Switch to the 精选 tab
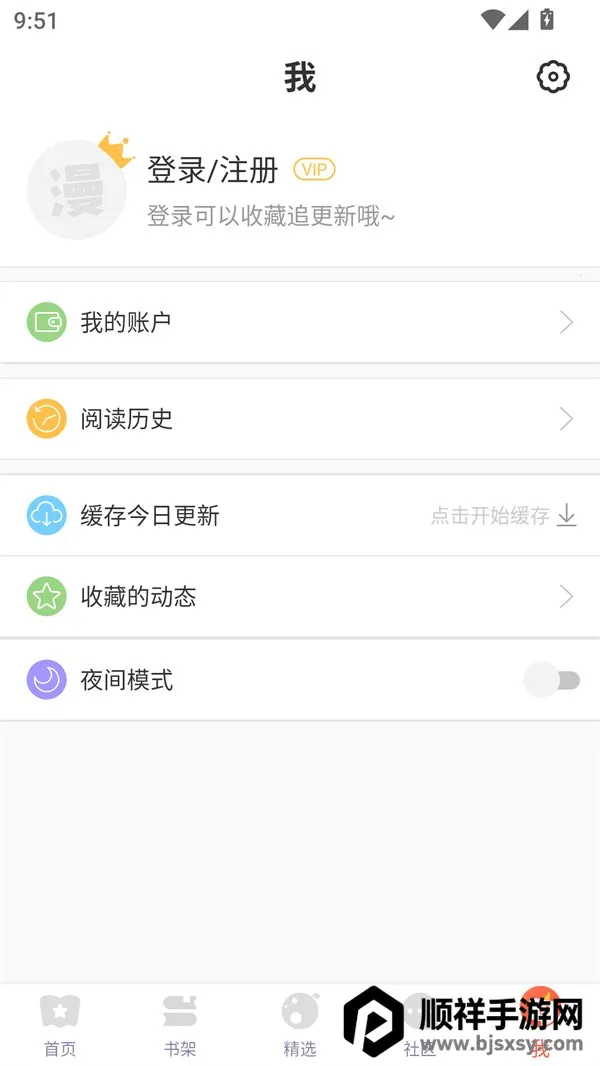 coord(300,1025)
